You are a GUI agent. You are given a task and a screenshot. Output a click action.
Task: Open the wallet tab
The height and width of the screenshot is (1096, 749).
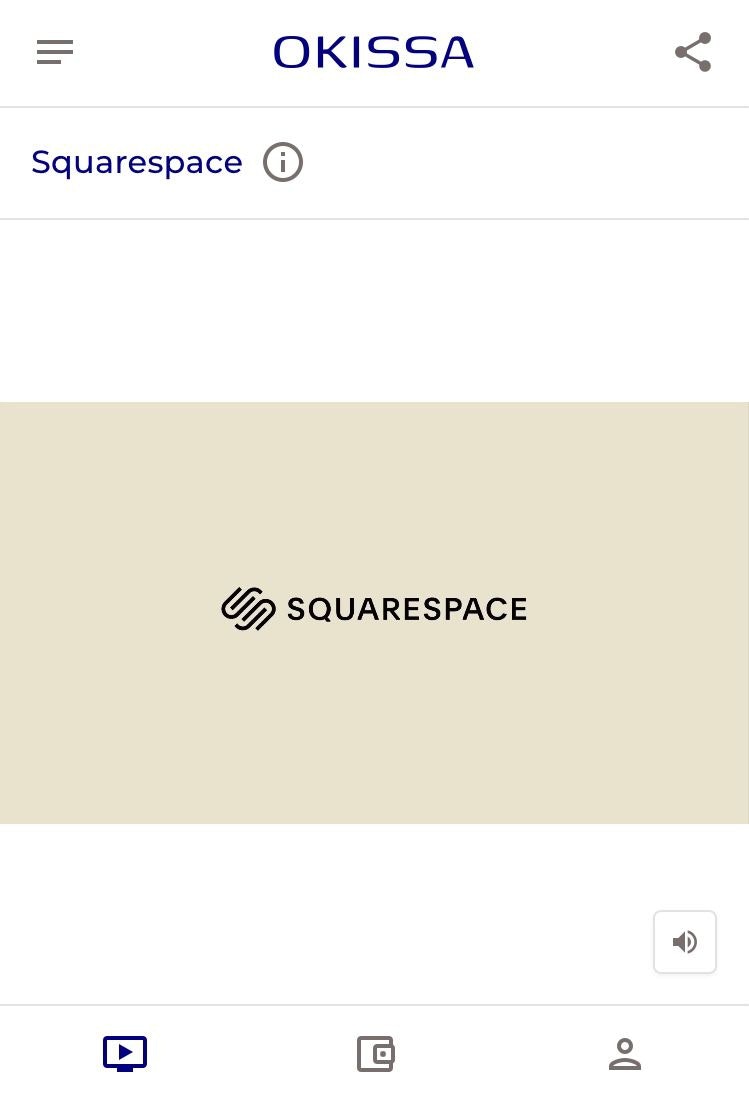click(x=375, y=1053)
